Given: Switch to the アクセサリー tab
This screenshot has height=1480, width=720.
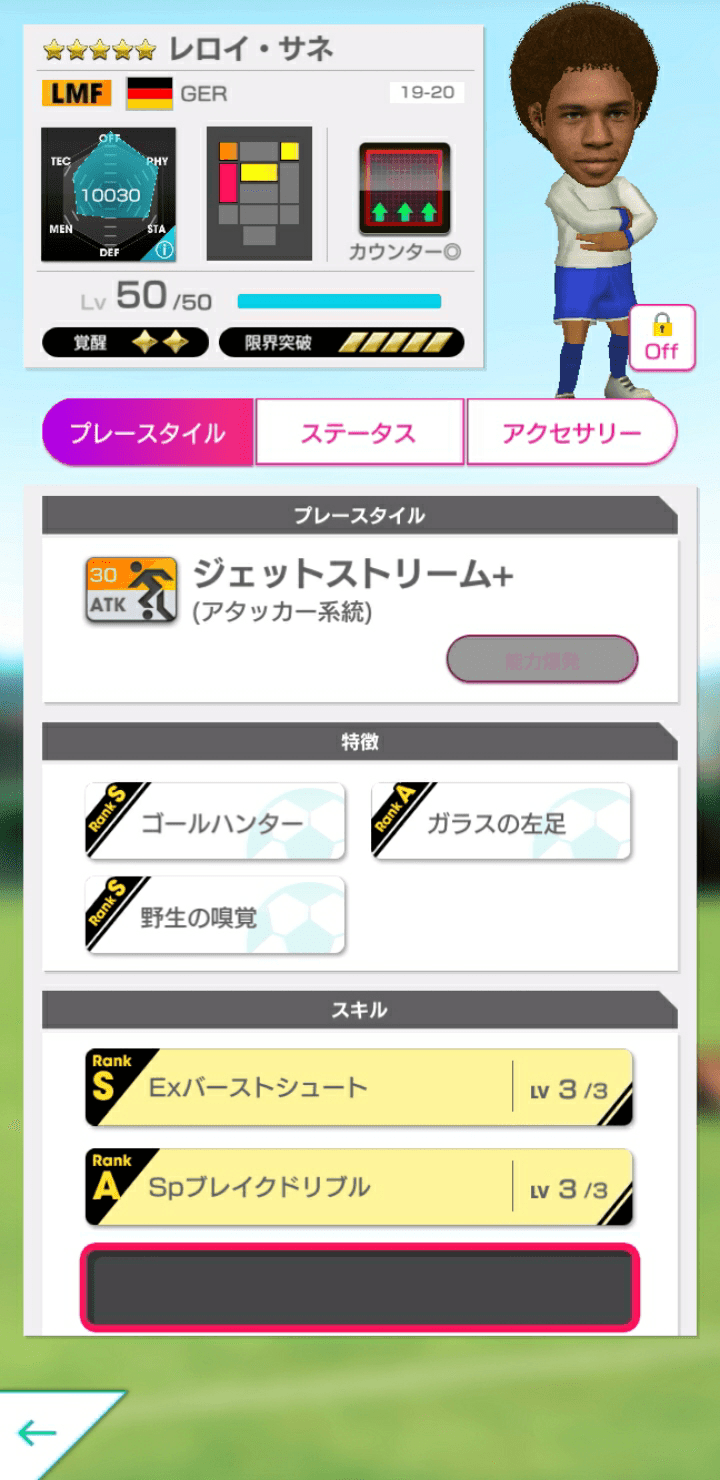Looking at the screenshot, I should pyautogui.click(x=571, y=433).
